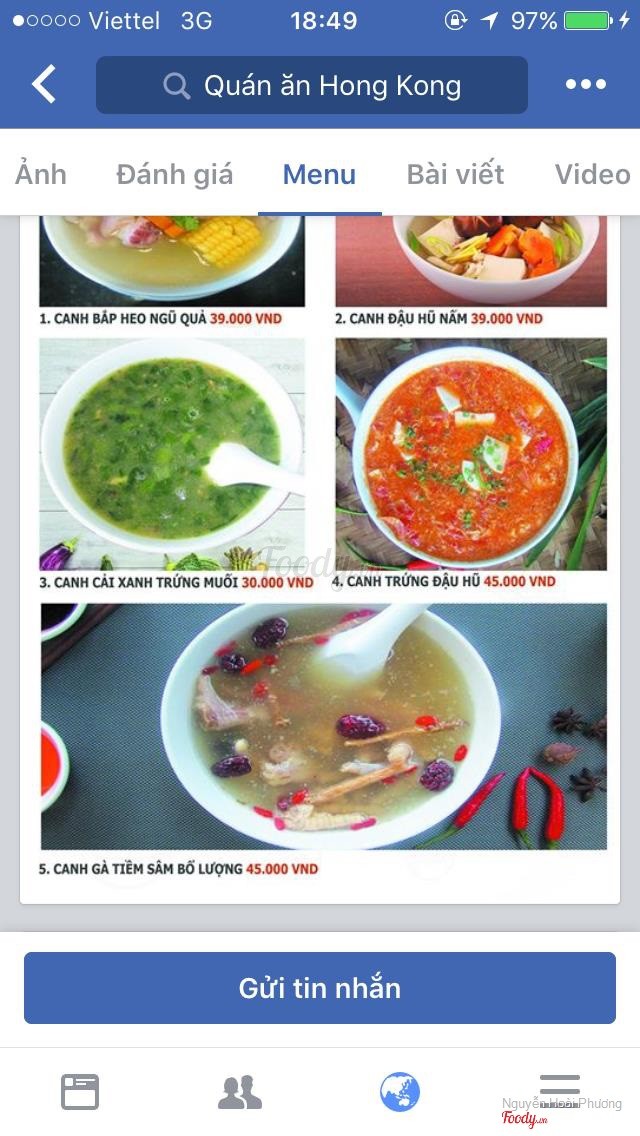Tap the Gửi tin nhắn button
Viewport: 640px width, 1136px height.
point(320,988)
